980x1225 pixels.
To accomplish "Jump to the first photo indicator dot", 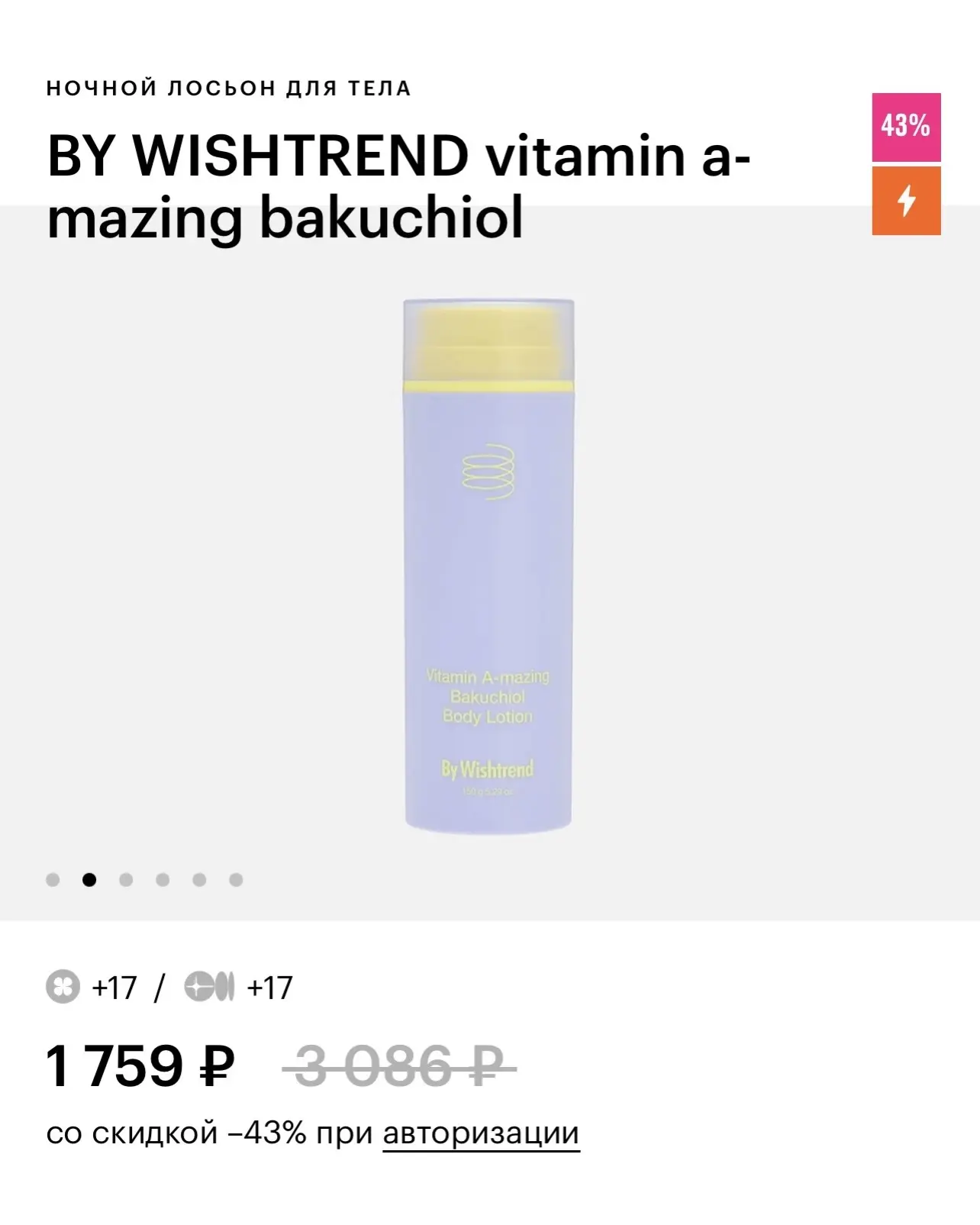I will pyautogui.click(x=53, y=880).
